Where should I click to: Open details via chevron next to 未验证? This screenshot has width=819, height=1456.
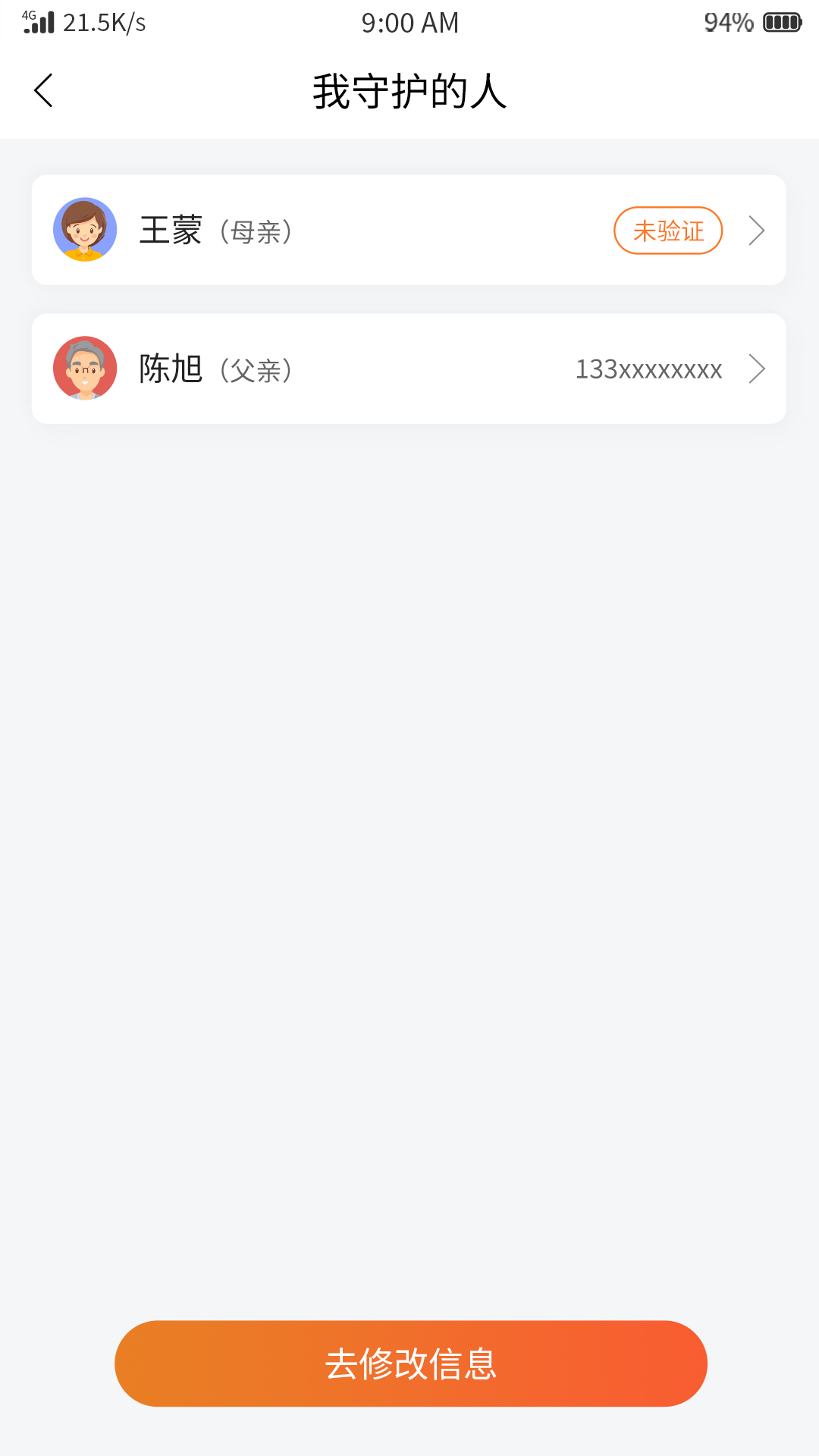(x=757, y=230)
